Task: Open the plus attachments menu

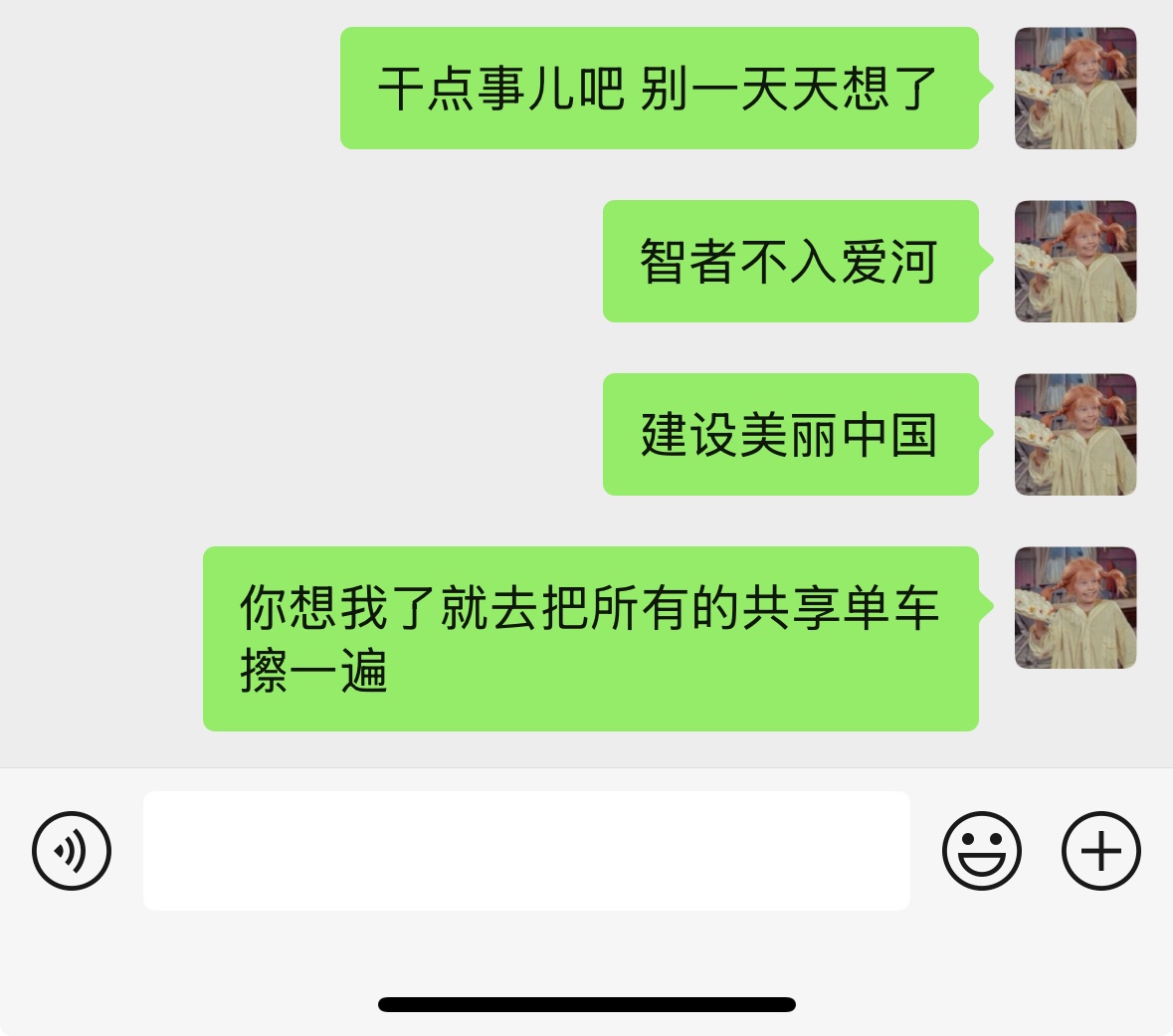Action: pos(1101,850)
